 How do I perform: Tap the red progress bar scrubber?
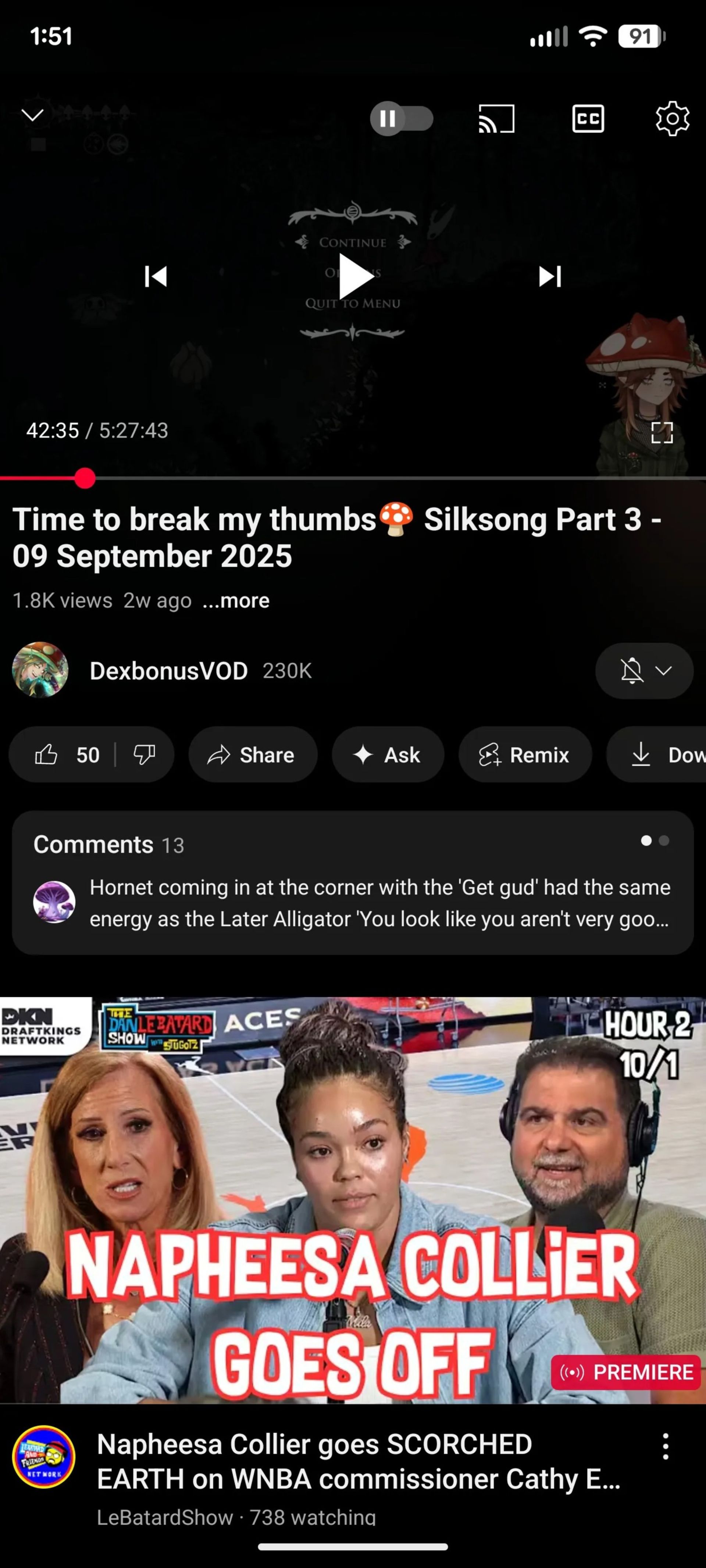85,478
